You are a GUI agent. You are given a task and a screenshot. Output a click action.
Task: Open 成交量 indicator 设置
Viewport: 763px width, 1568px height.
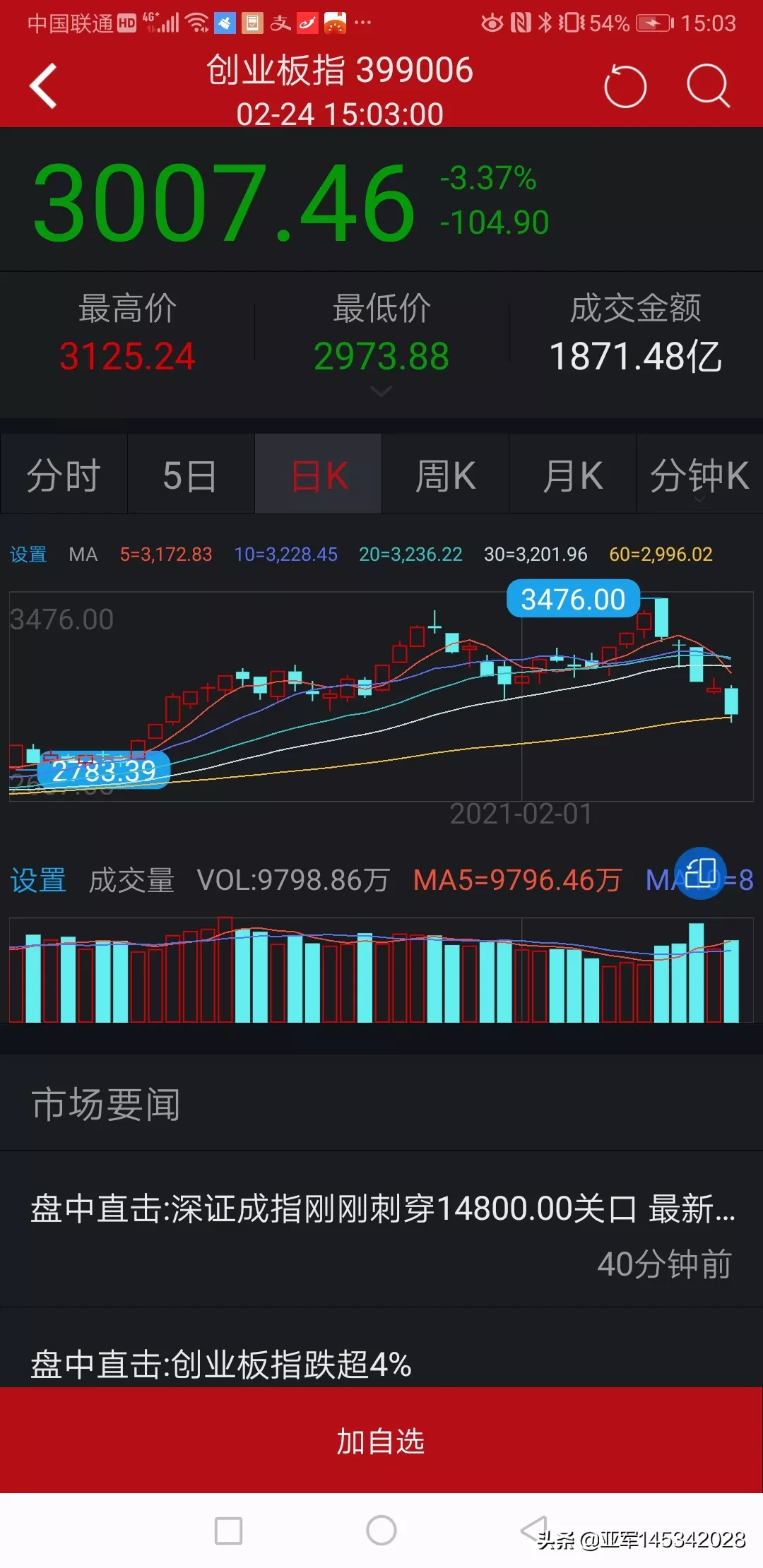tap(38, 881)
